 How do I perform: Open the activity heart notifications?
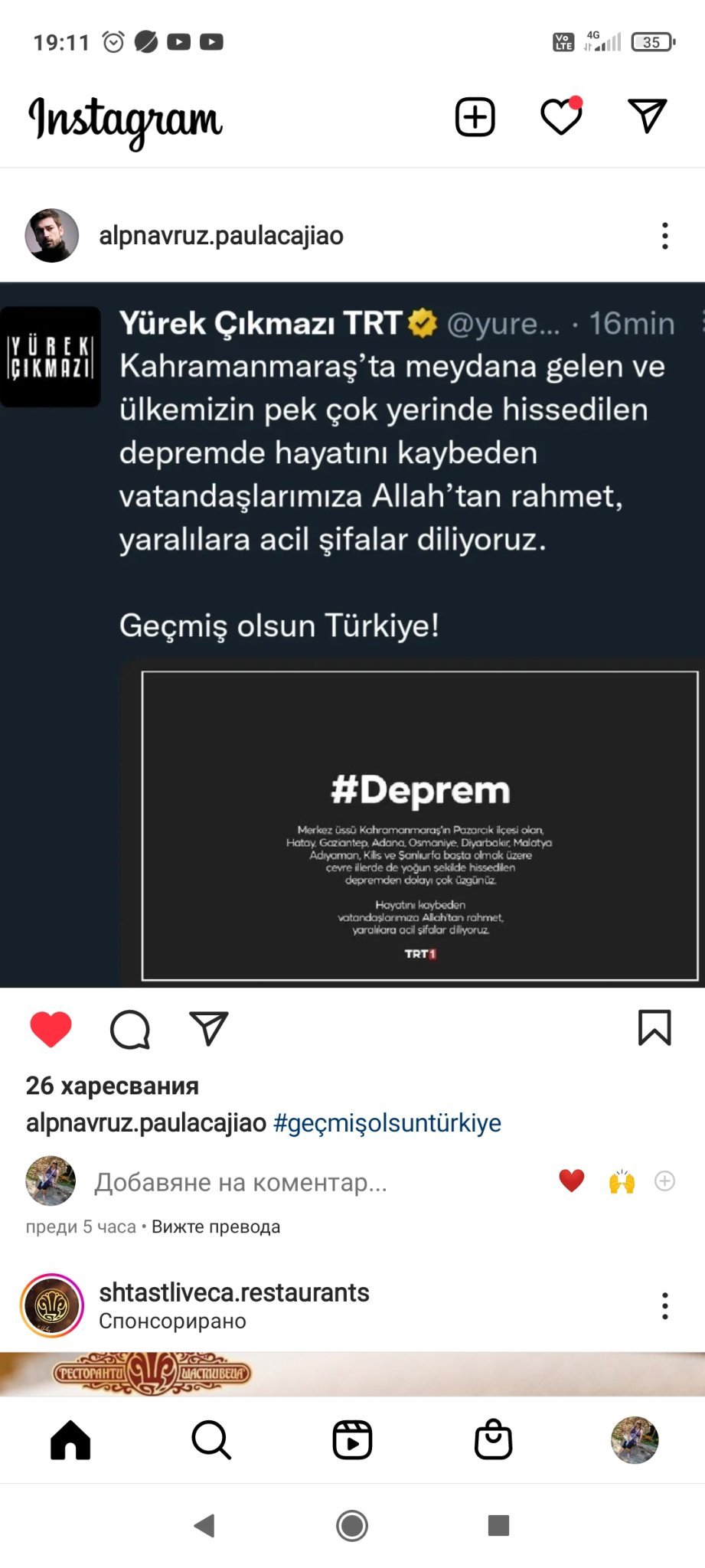562,116
